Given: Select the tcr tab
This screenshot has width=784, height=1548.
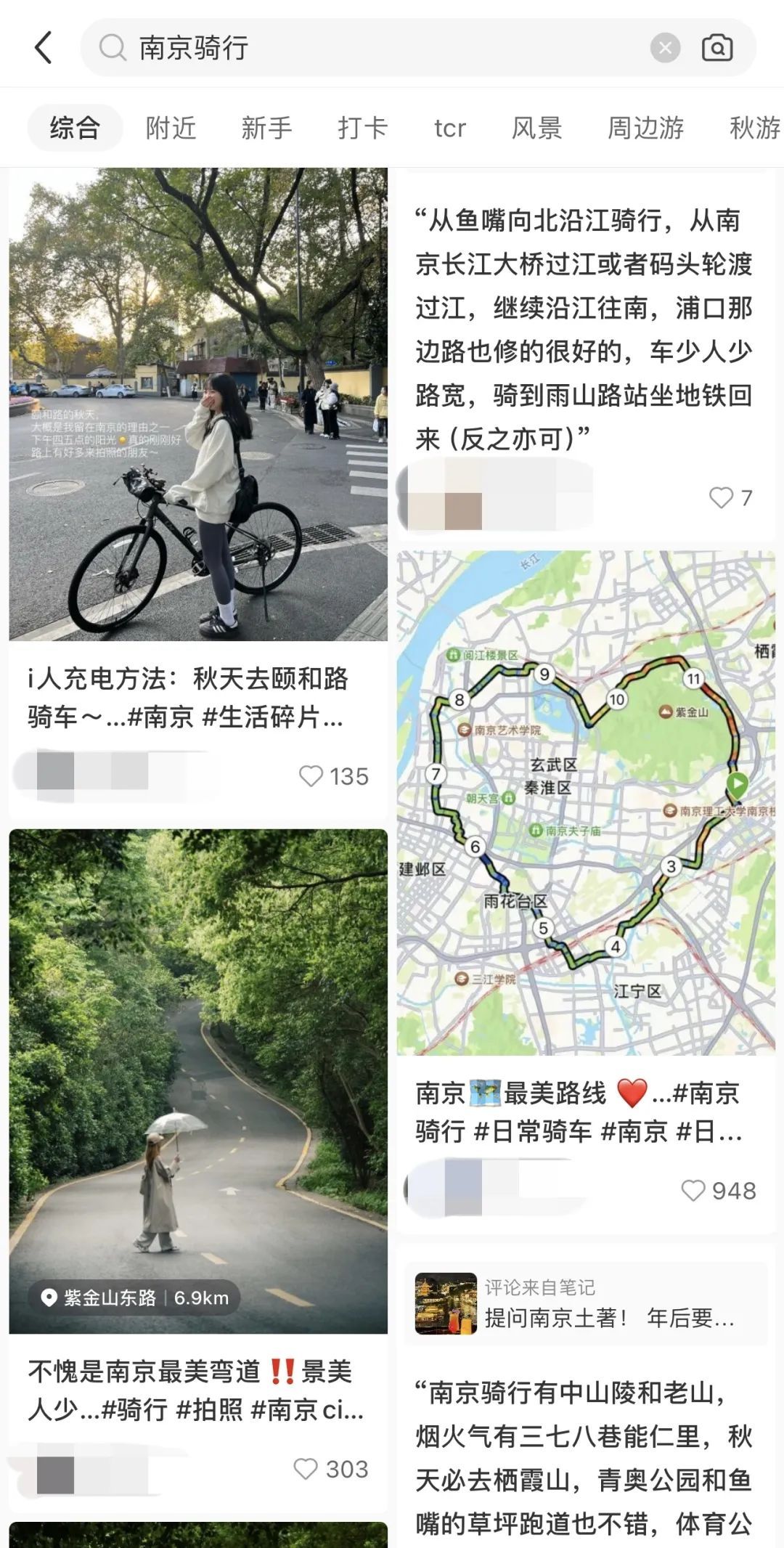Looking at the screenshot, I should [x=449, y=128].
